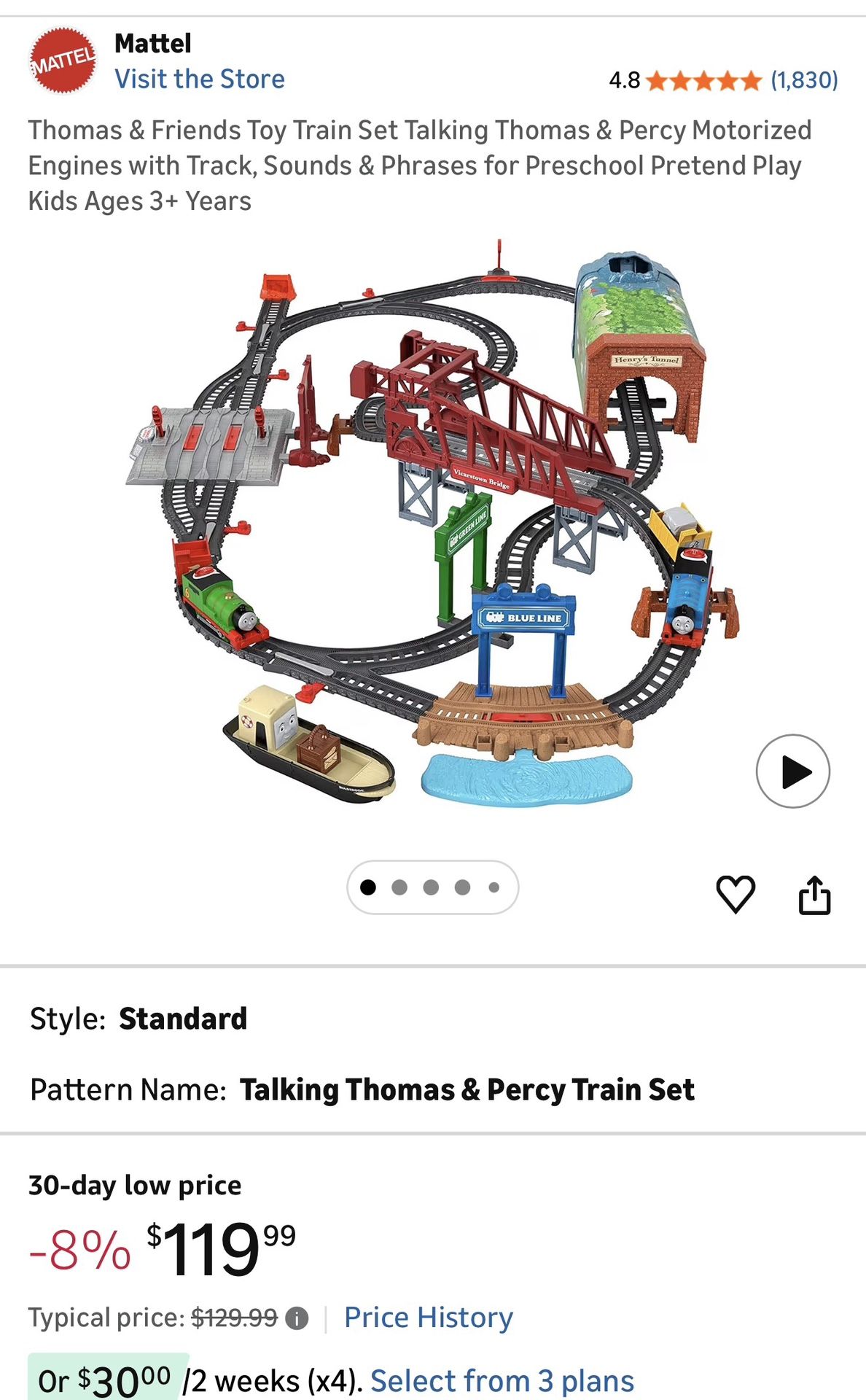Select from 3 payment plans

[x=502, y=1380]
